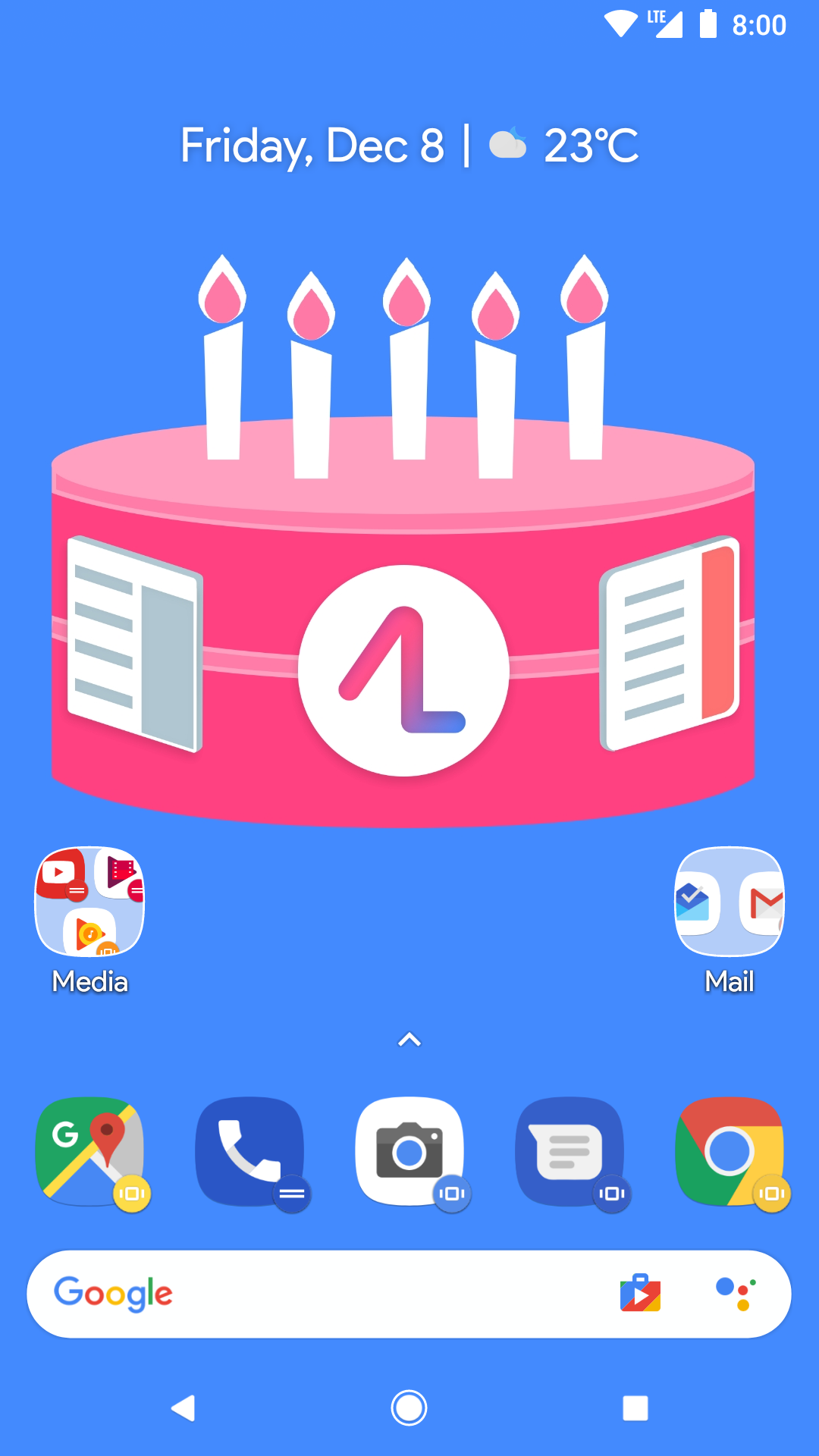
Task: Launch Chrome browser
Action: [x=730, y=1151]
